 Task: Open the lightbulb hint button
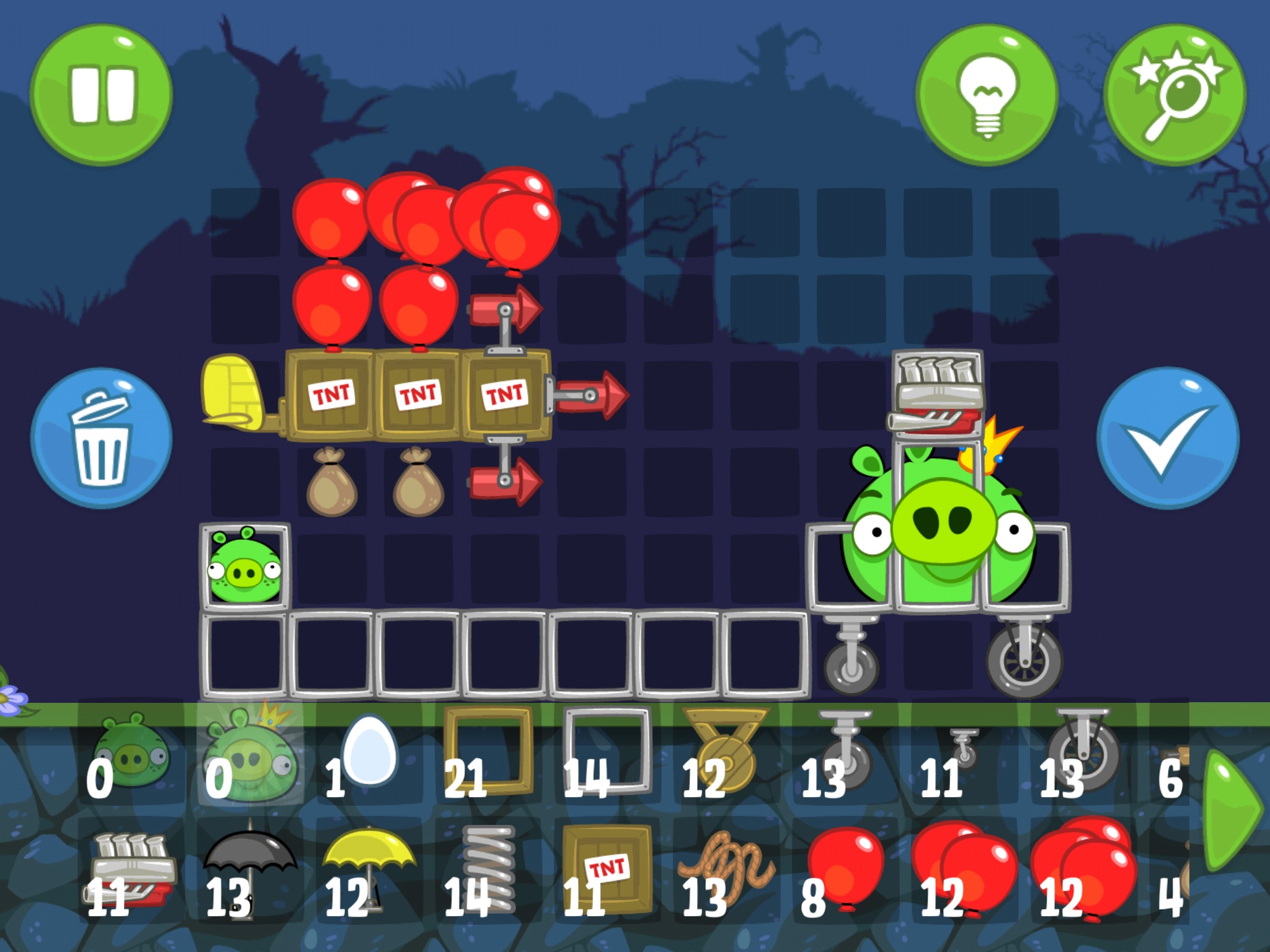[987, 94]
